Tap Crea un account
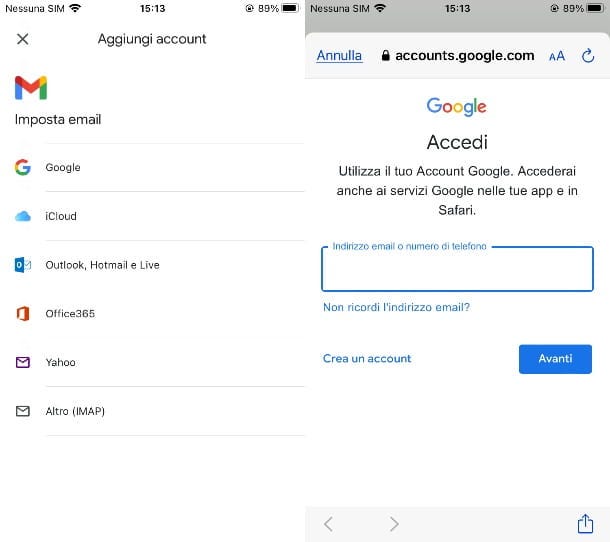Screen dimensions: 610x542 [367, 358]
